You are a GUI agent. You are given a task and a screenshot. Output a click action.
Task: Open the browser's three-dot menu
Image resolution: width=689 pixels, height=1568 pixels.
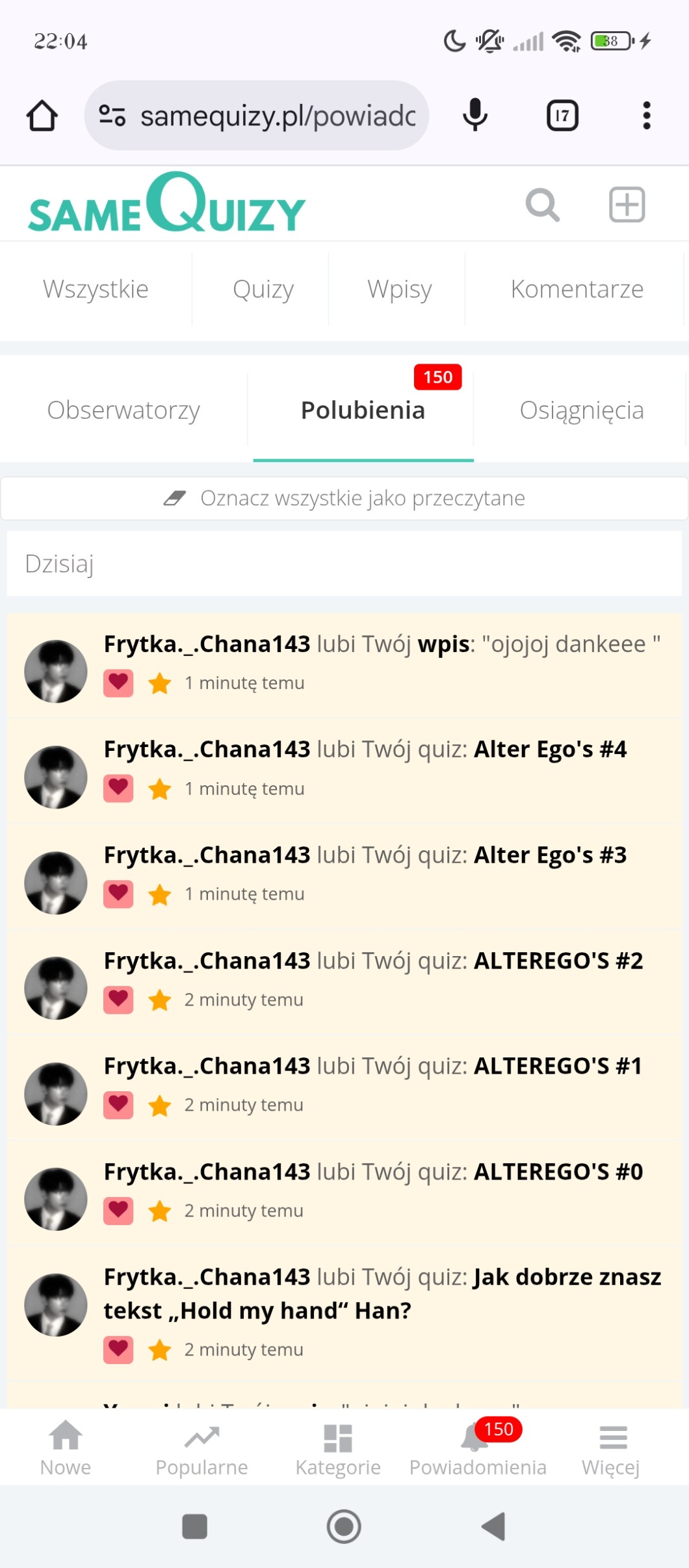[x=646, y=116]
